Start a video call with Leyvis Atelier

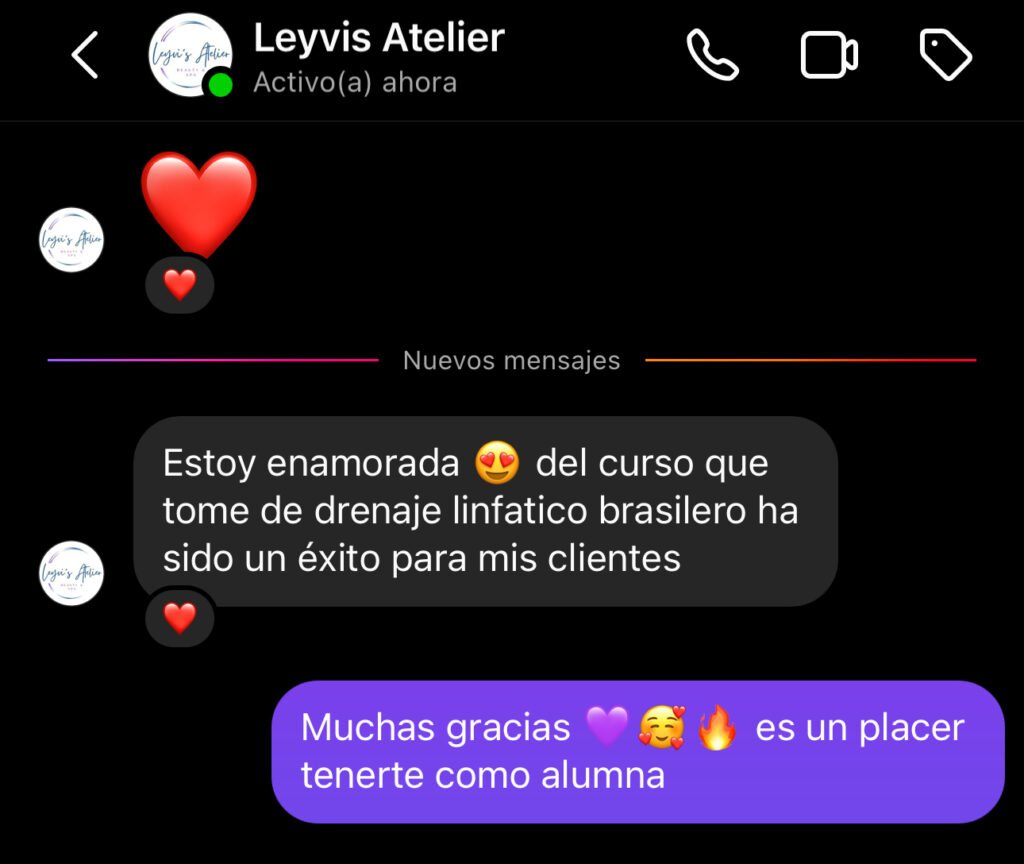[829, 55]
